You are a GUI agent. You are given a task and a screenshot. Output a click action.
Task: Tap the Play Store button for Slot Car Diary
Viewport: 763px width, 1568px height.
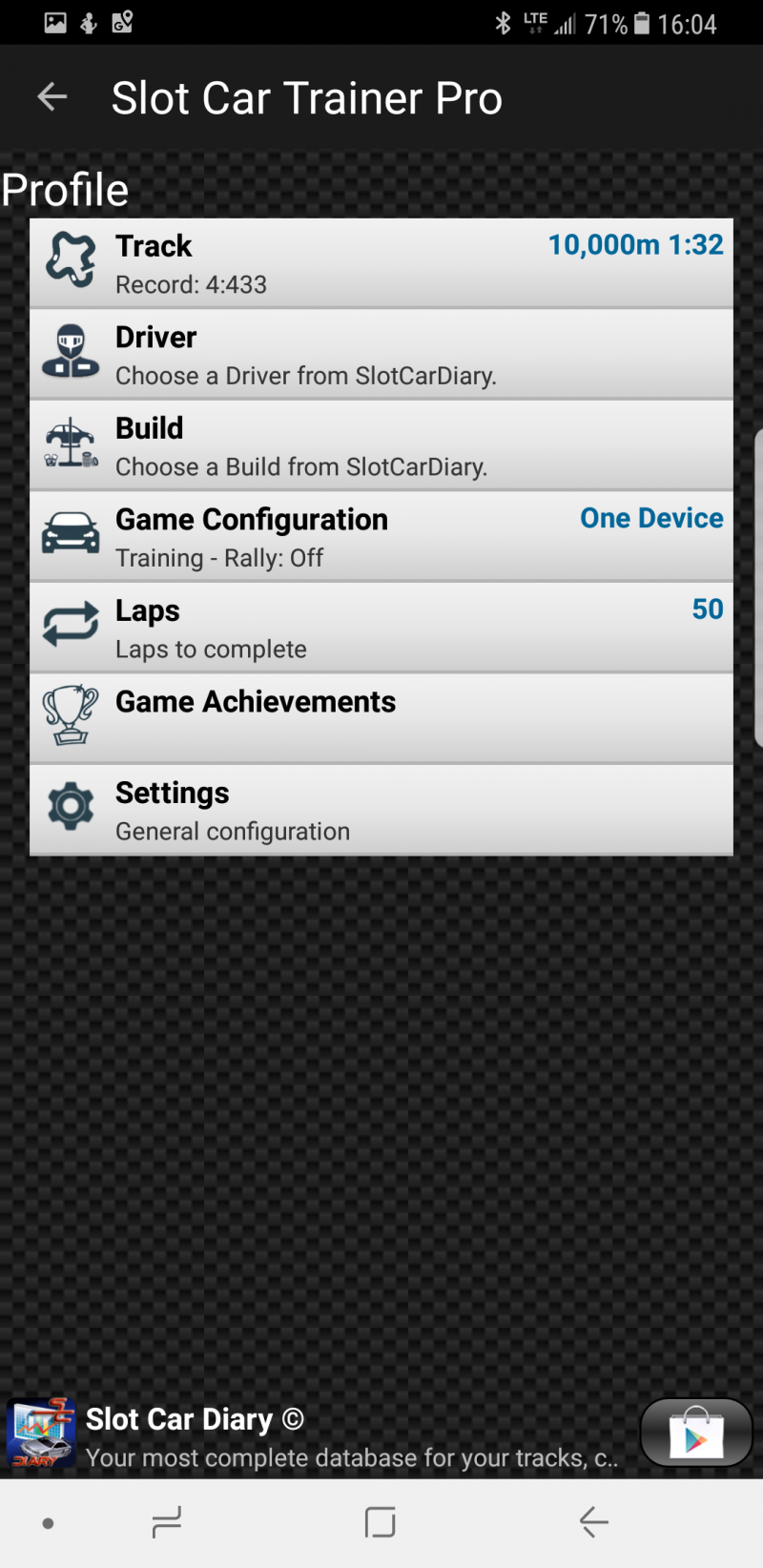696,1433
